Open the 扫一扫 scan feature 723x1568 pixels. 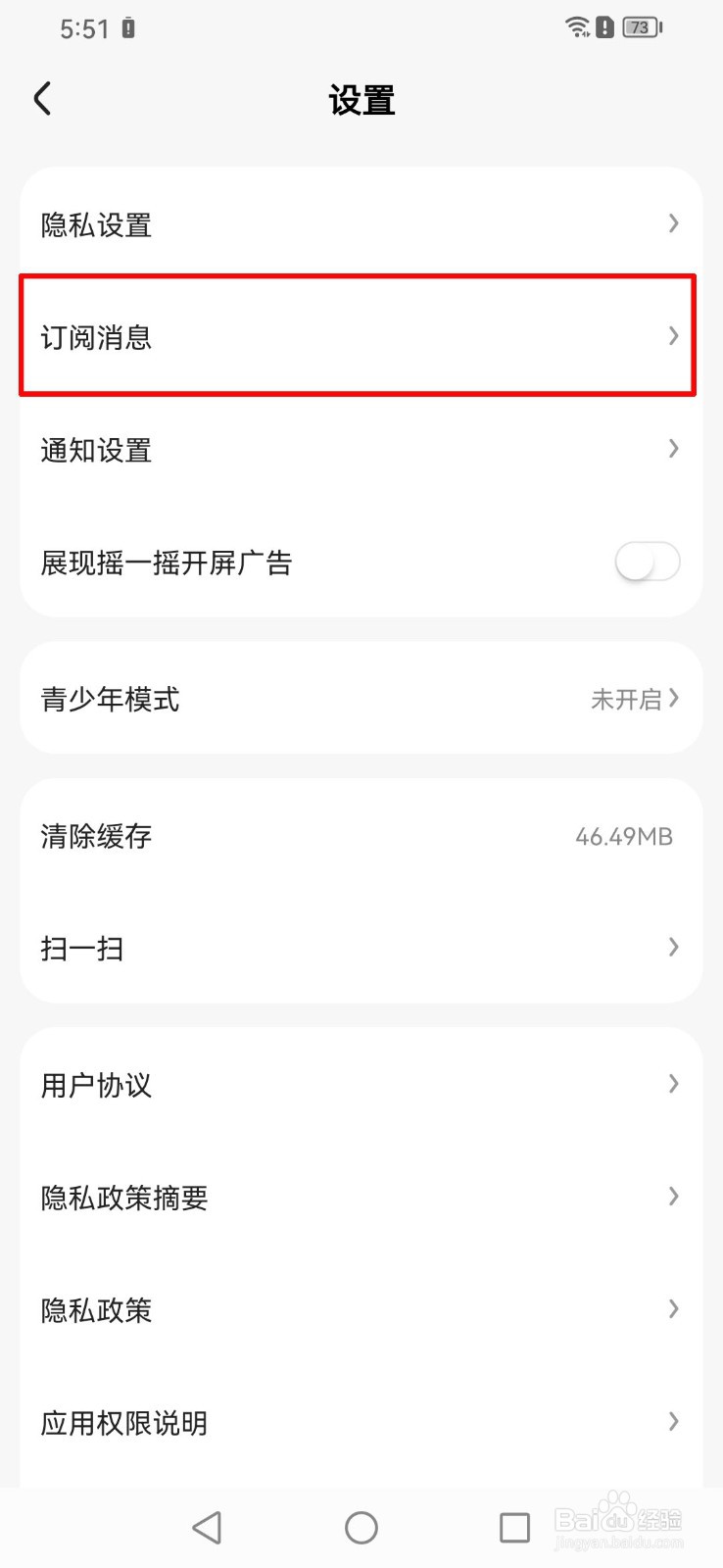361,947
